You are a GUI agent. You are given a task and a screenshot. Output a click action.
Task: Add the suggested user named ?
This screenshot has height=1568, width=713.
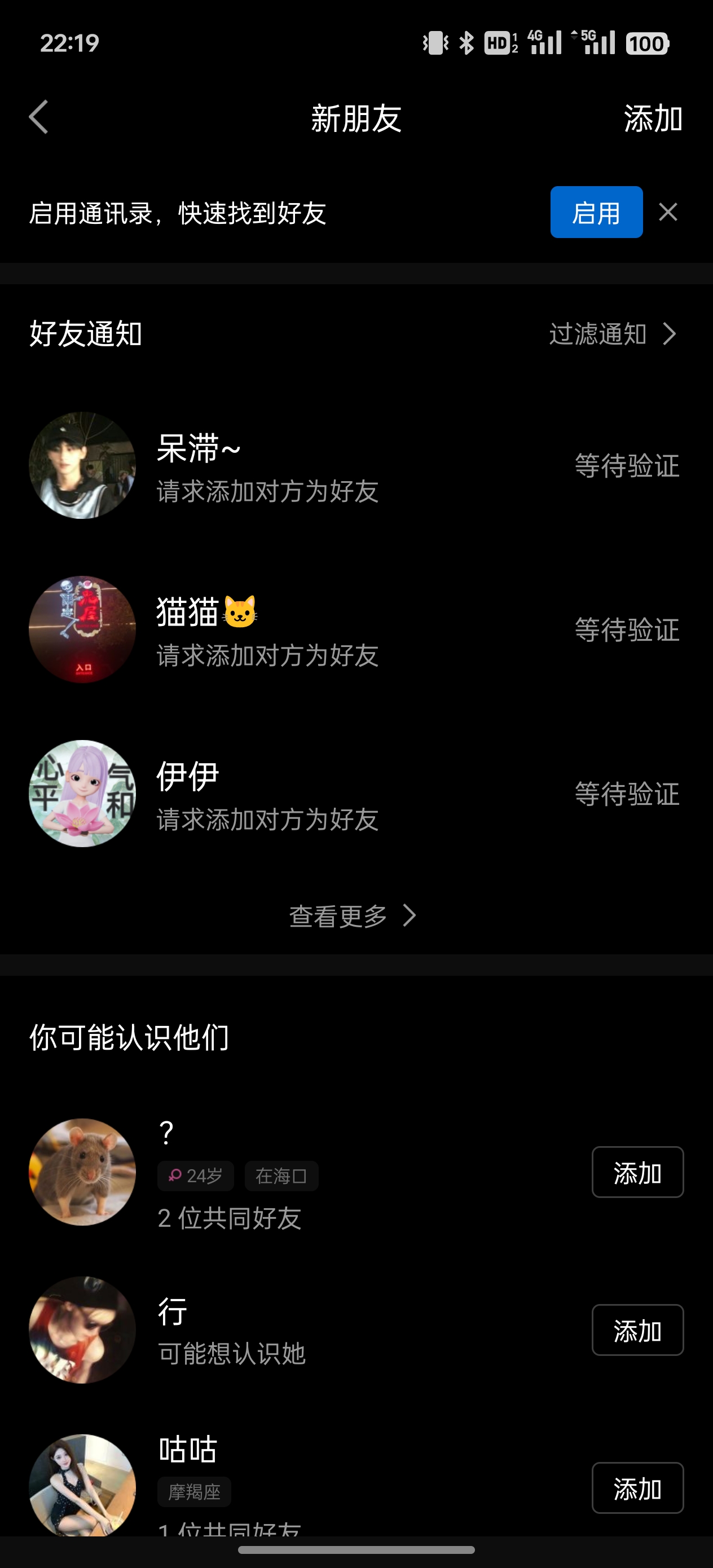(637, 1173)
